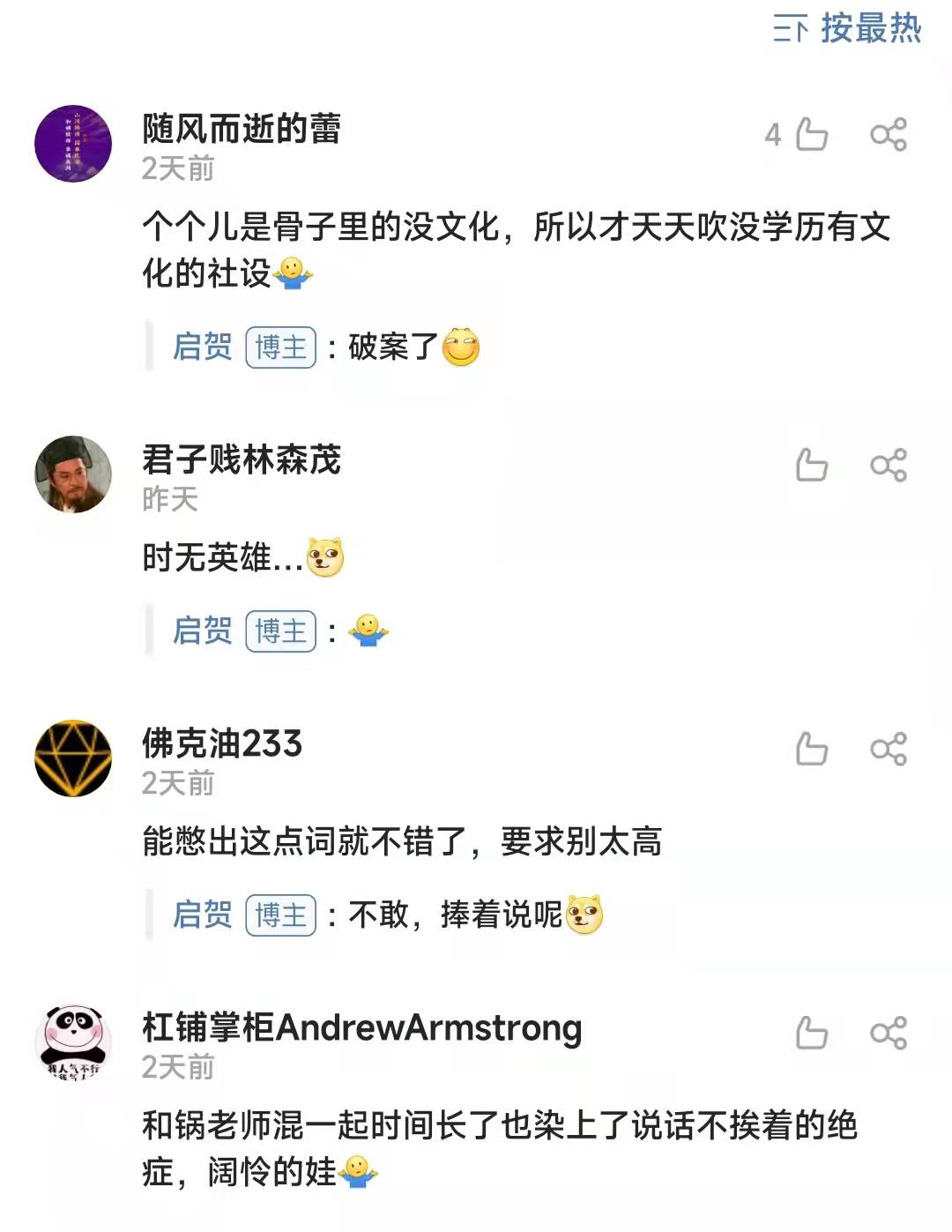Viewport: 952px width, 1232px height.
Task: Toggle the like on 君子贱林森茂's comment
Action: (813, 467)
